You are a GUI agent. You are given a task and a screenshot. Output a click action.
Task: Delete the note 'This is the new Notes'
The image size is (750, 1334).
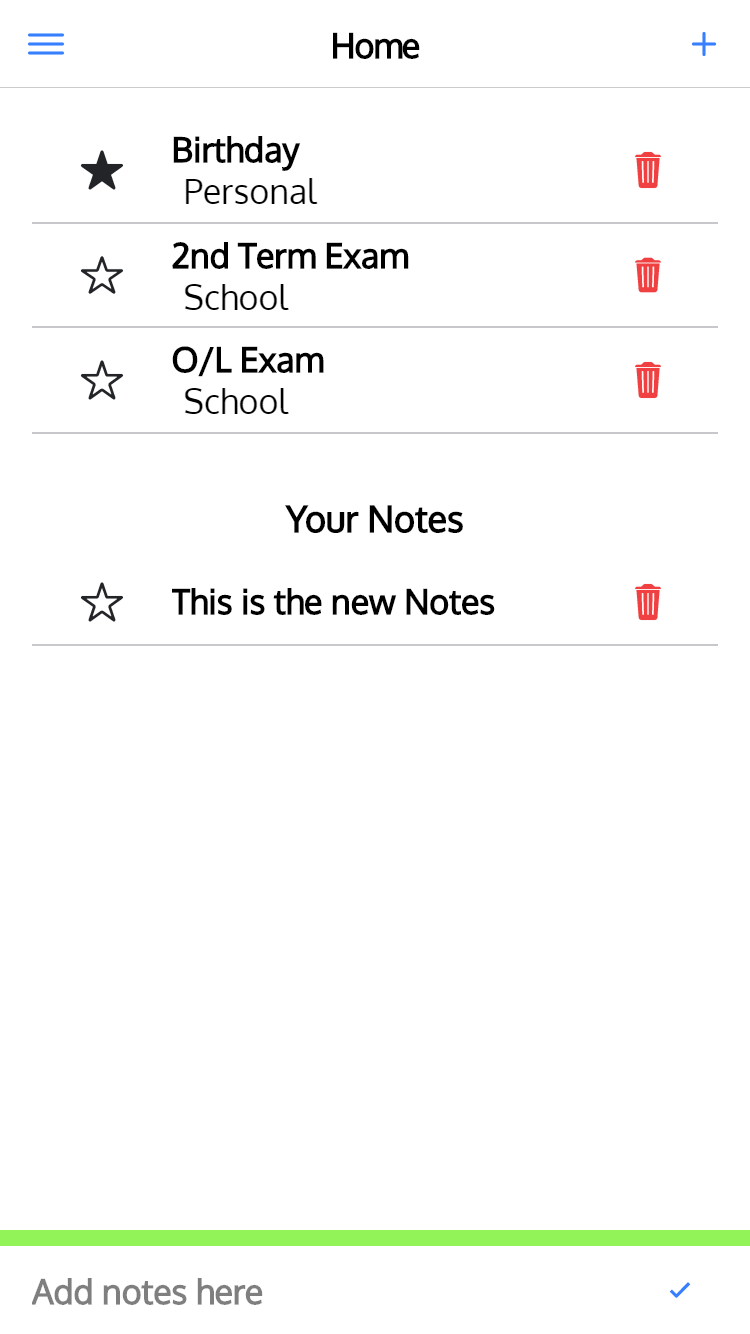point(648,602)
